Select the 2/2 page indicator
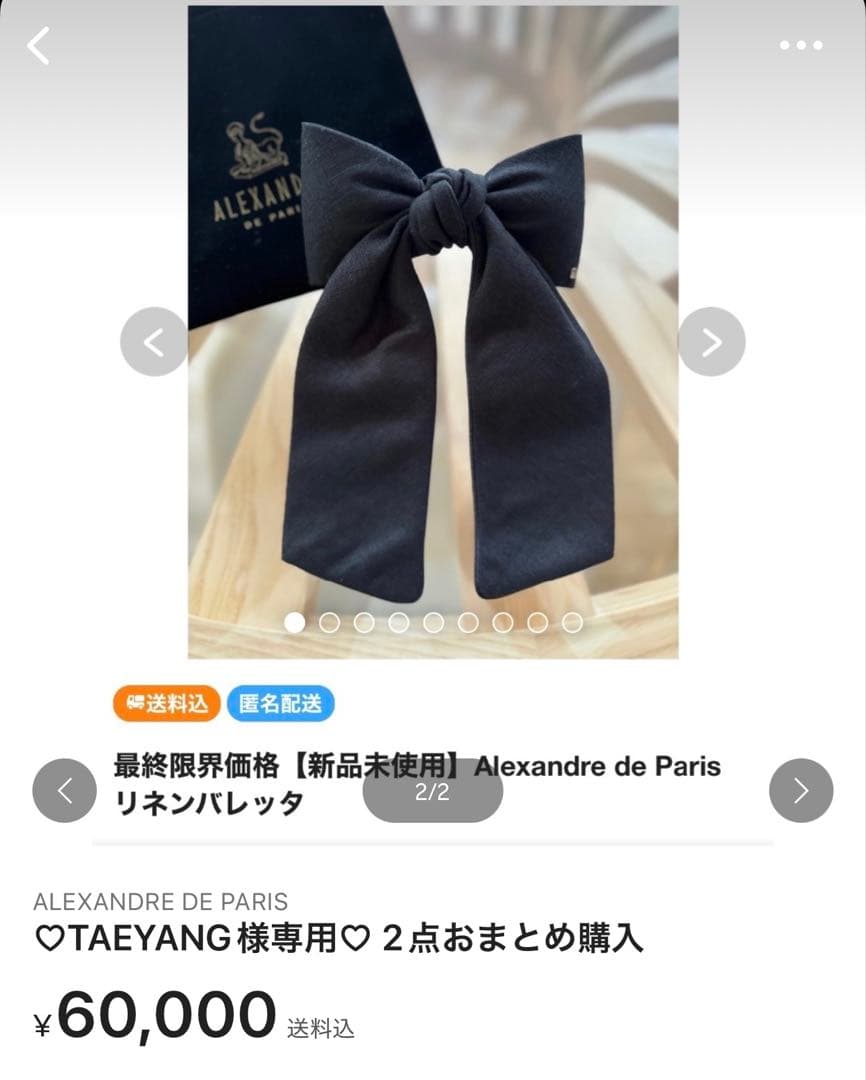Image resolution: width=866 pixels, height=1080 pixels. tap(432, 790)
